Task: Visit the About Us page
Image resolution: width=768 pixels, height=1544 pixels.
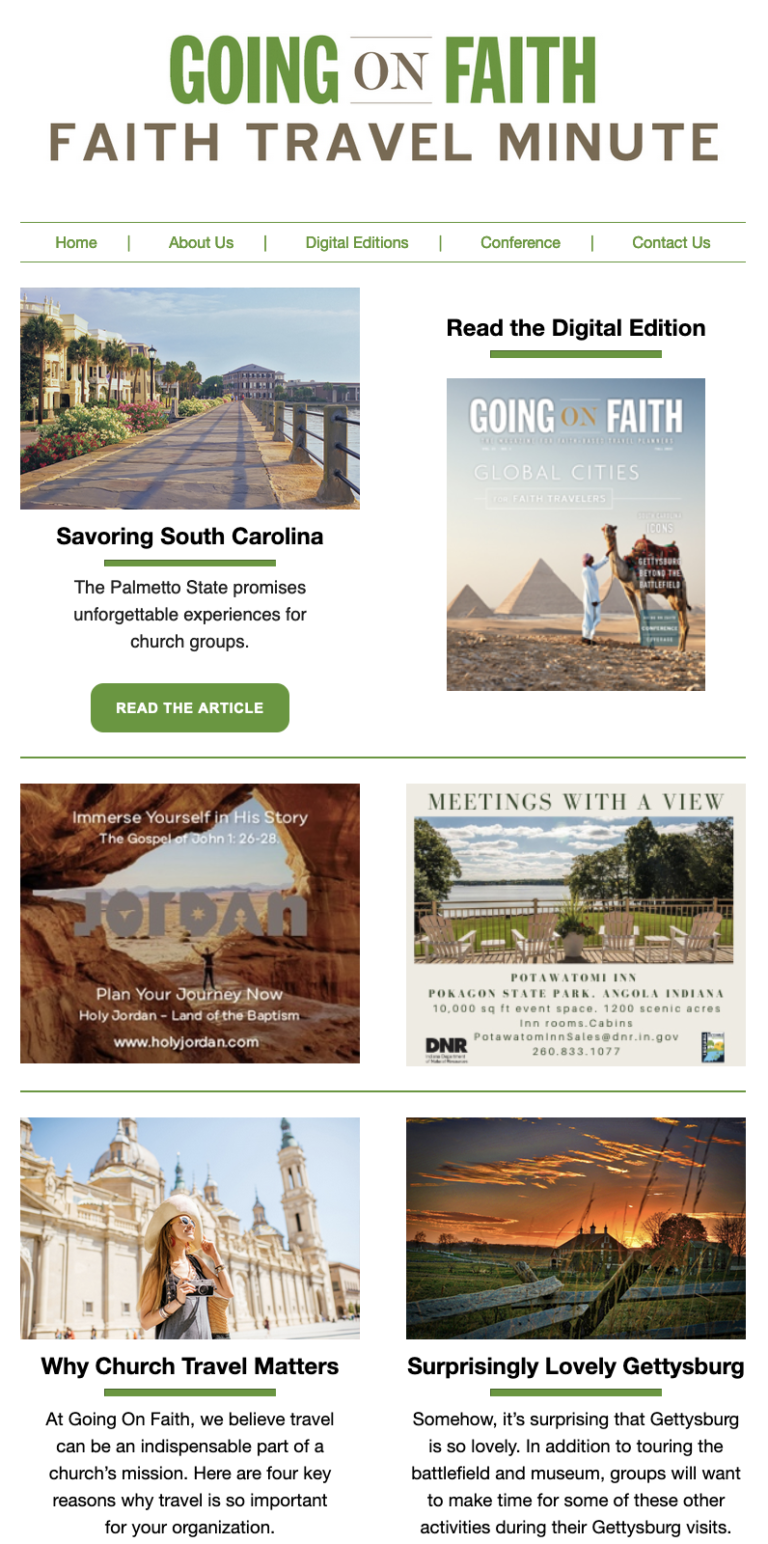Action: click(x=201, y=242)
